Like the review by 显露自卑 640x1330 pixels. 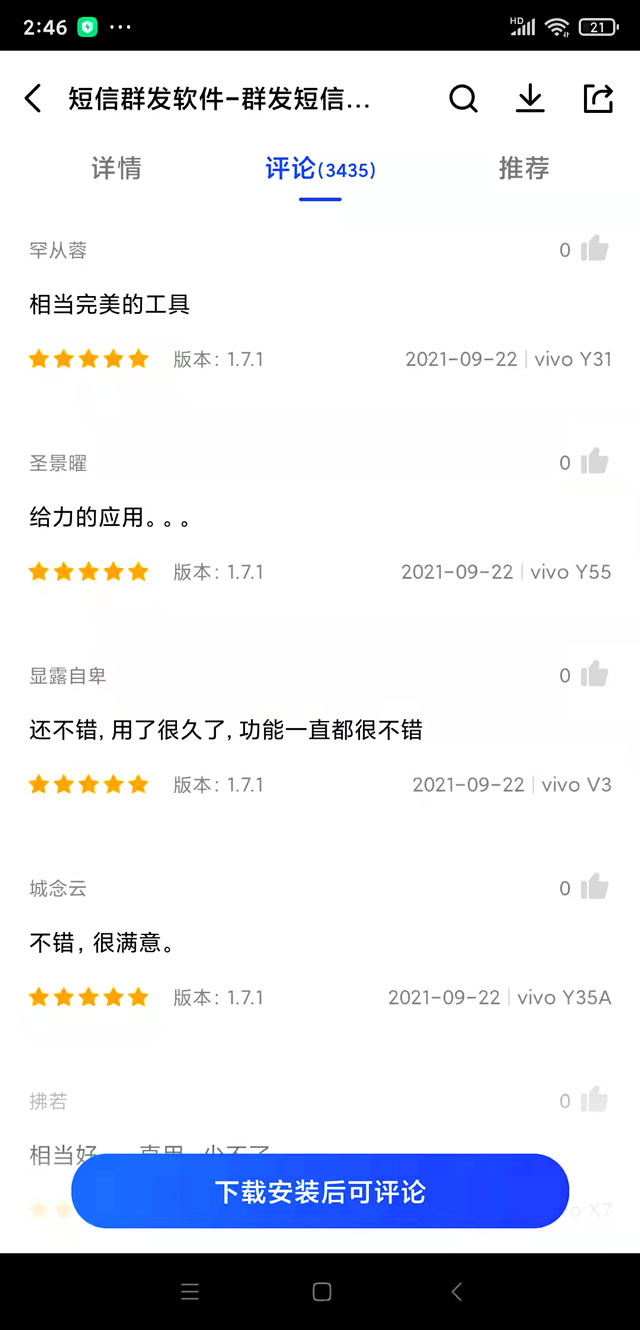[594, 675]
